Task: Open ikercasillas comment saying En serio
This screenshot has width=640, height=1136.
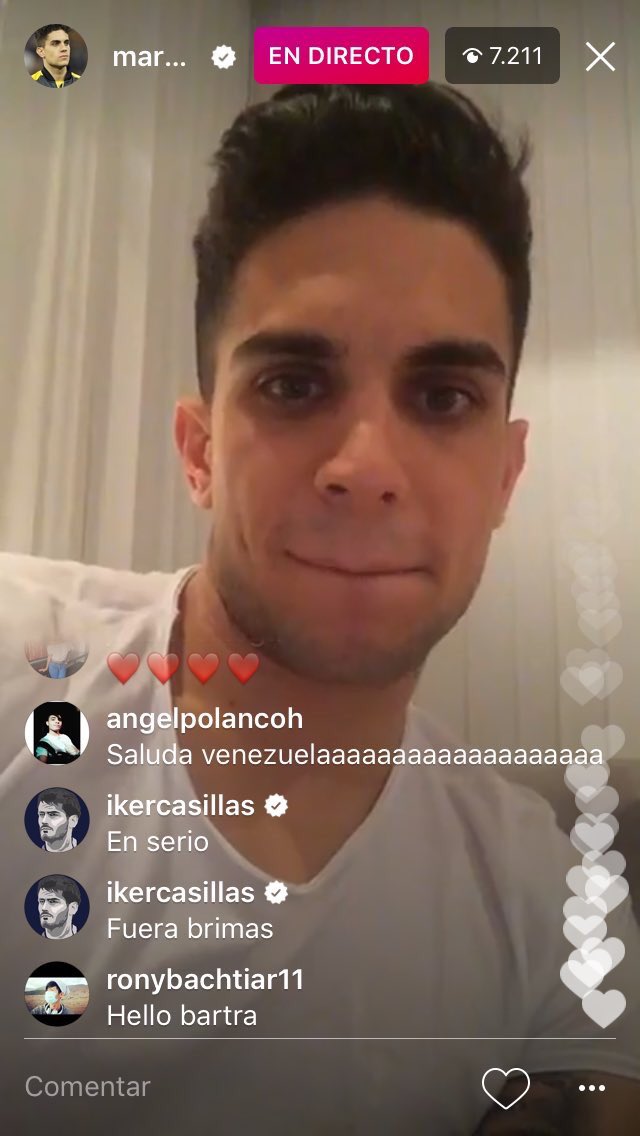Action: point(200,823)
